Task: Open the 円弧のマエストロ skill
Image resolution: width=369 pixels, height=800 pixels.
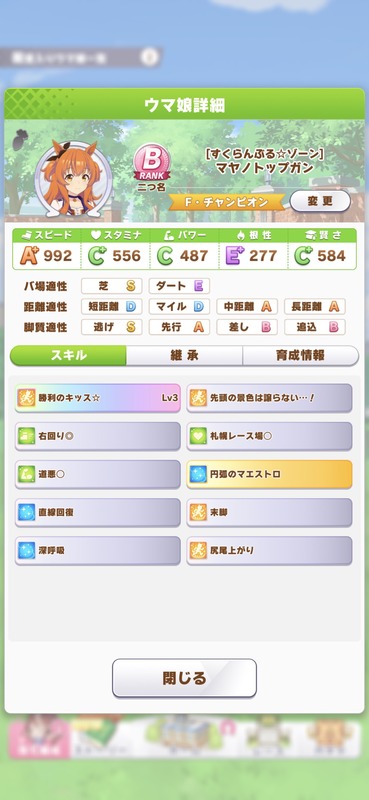Action: click(269, 474)
